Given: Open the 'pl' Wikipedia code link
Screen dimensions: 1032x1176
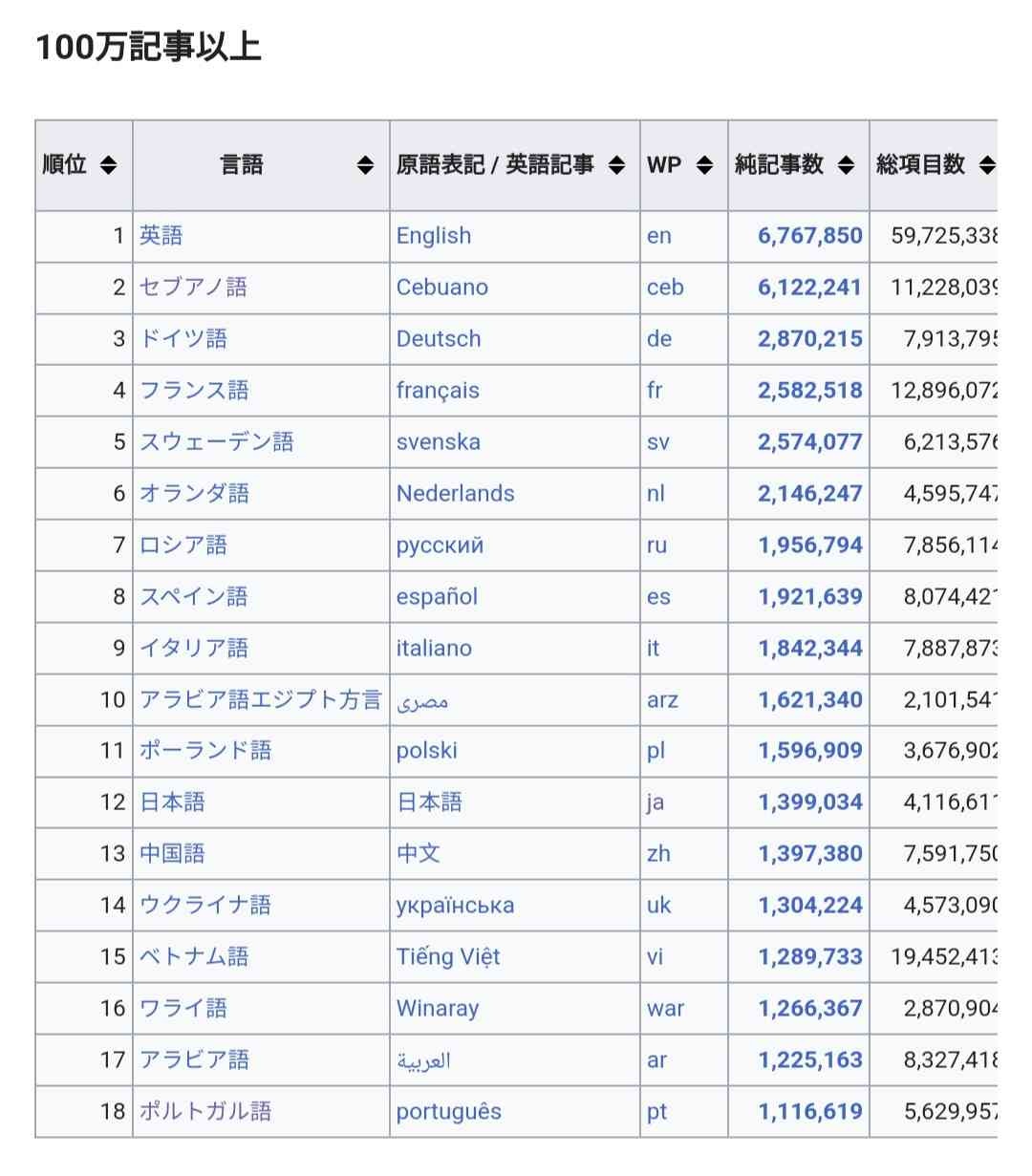Looking at the screenshot, I should point(656,751).
